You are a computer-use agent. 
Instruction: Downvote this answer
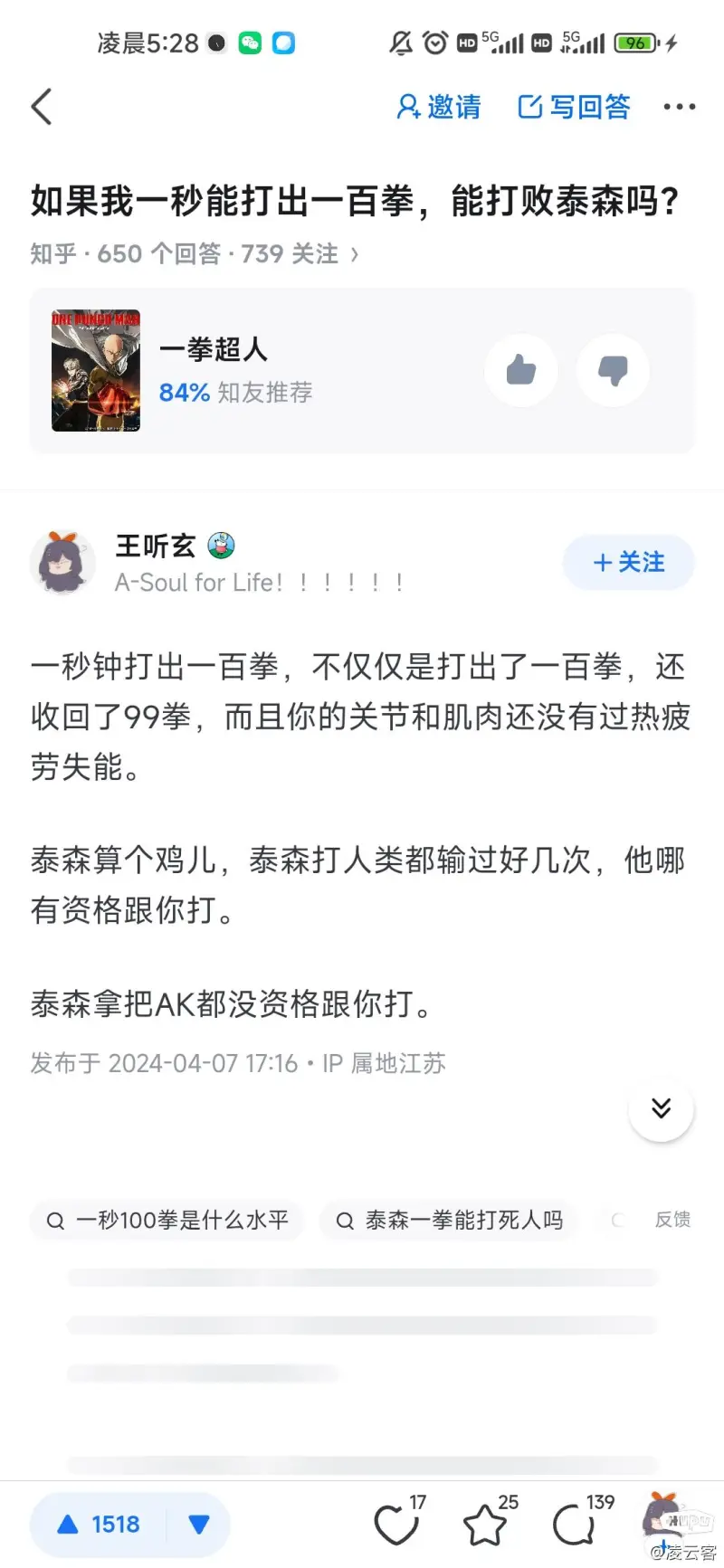click(x=199, y=1525)
